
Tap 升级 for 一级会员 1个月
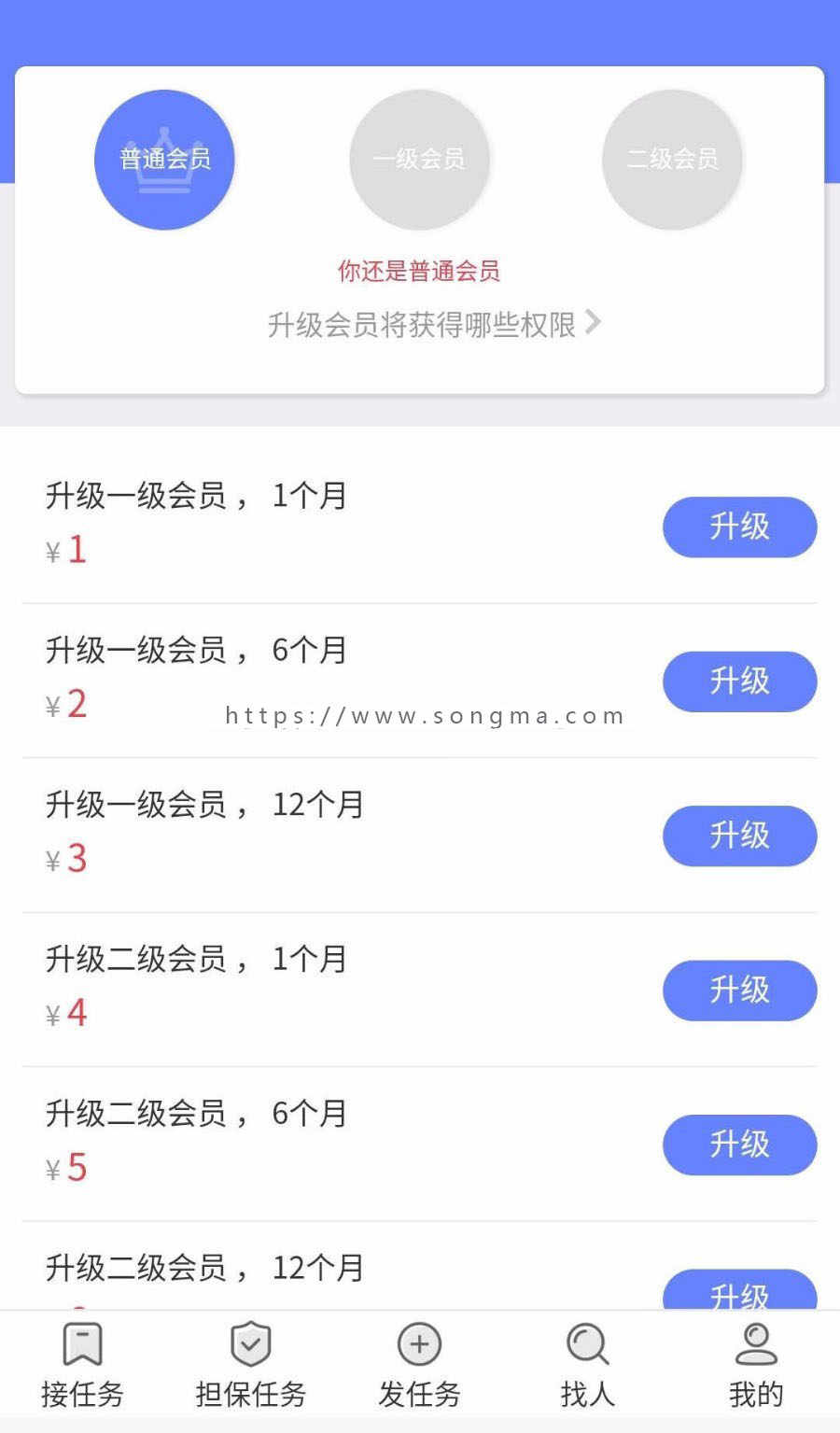coord(739,527)
